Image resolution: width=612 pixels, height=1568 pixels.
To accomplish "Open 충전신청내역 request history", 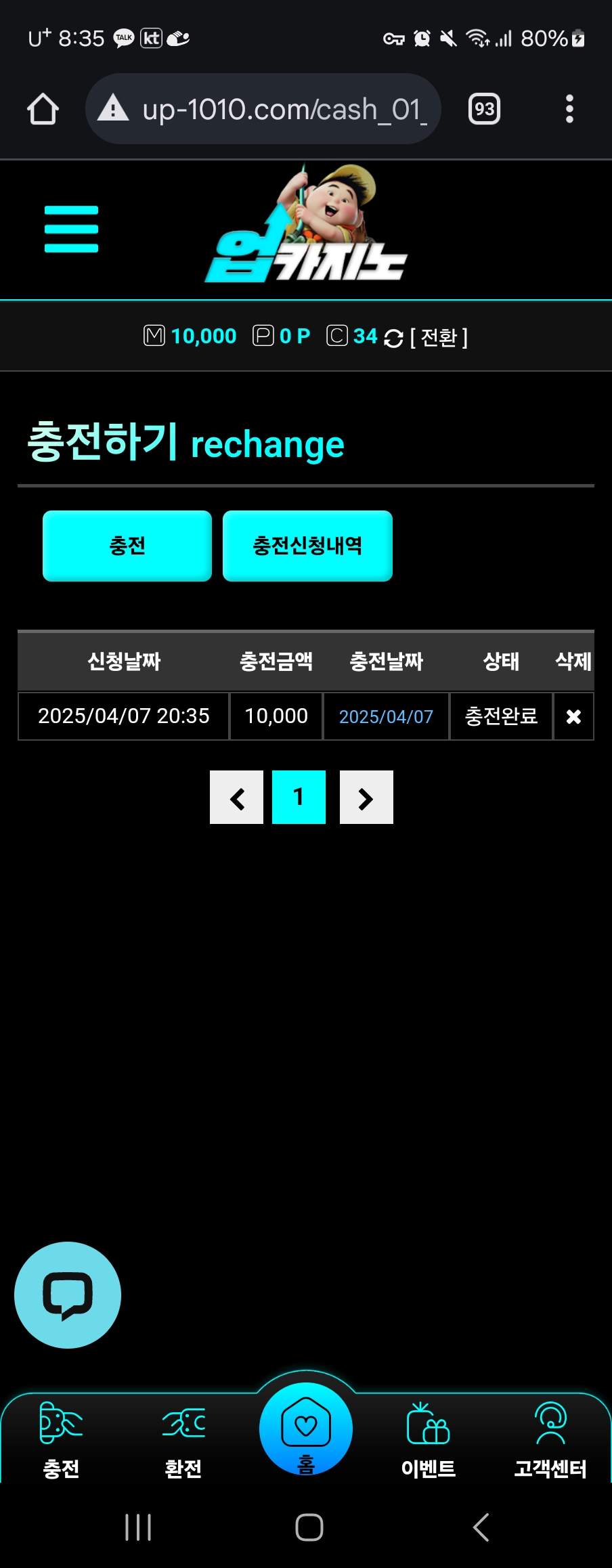I will 307,546.
